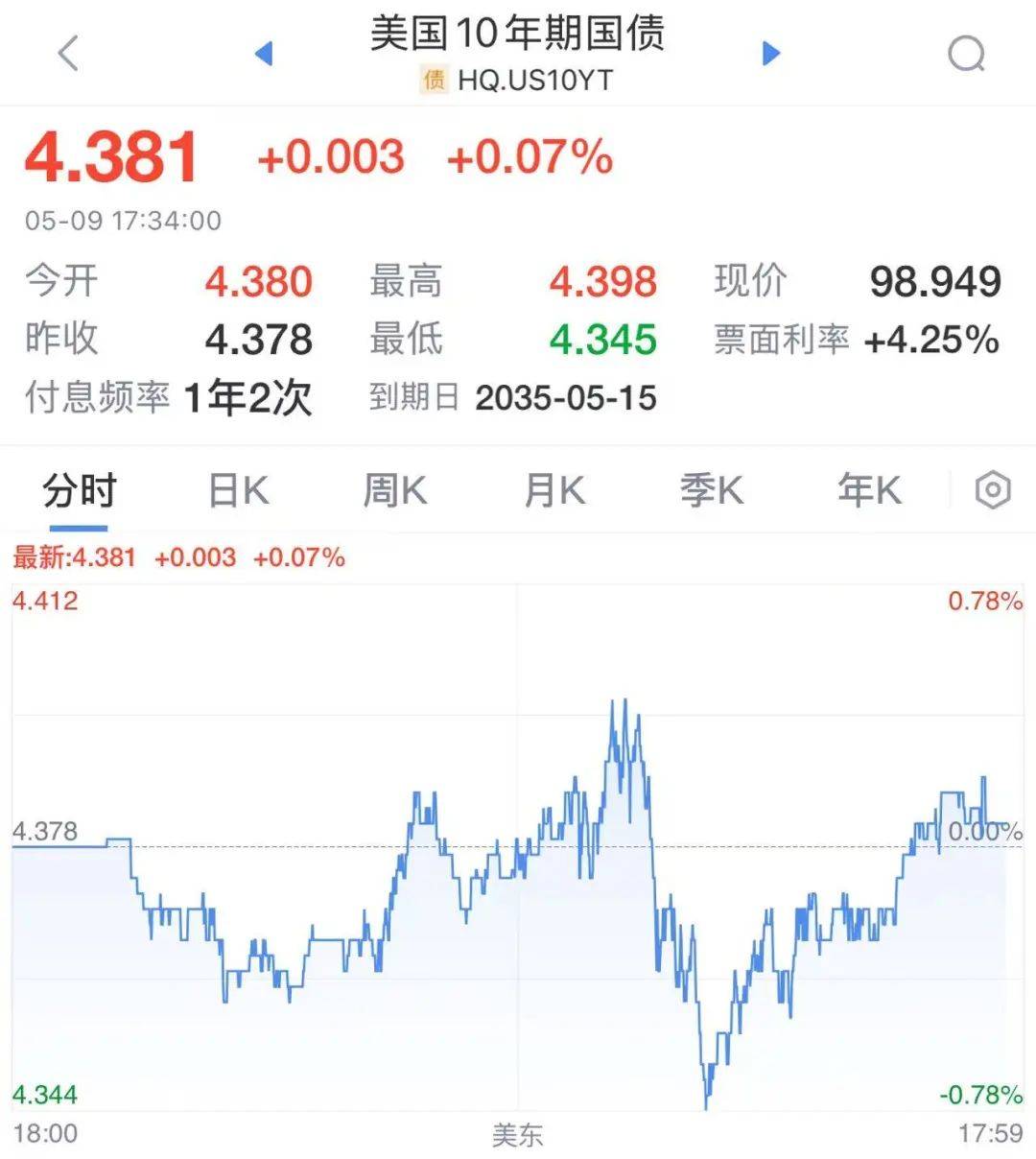This screenshot has width=1036, height=1159.
Task: Open the chart options expander beside 年K
Action: [994, 489]
